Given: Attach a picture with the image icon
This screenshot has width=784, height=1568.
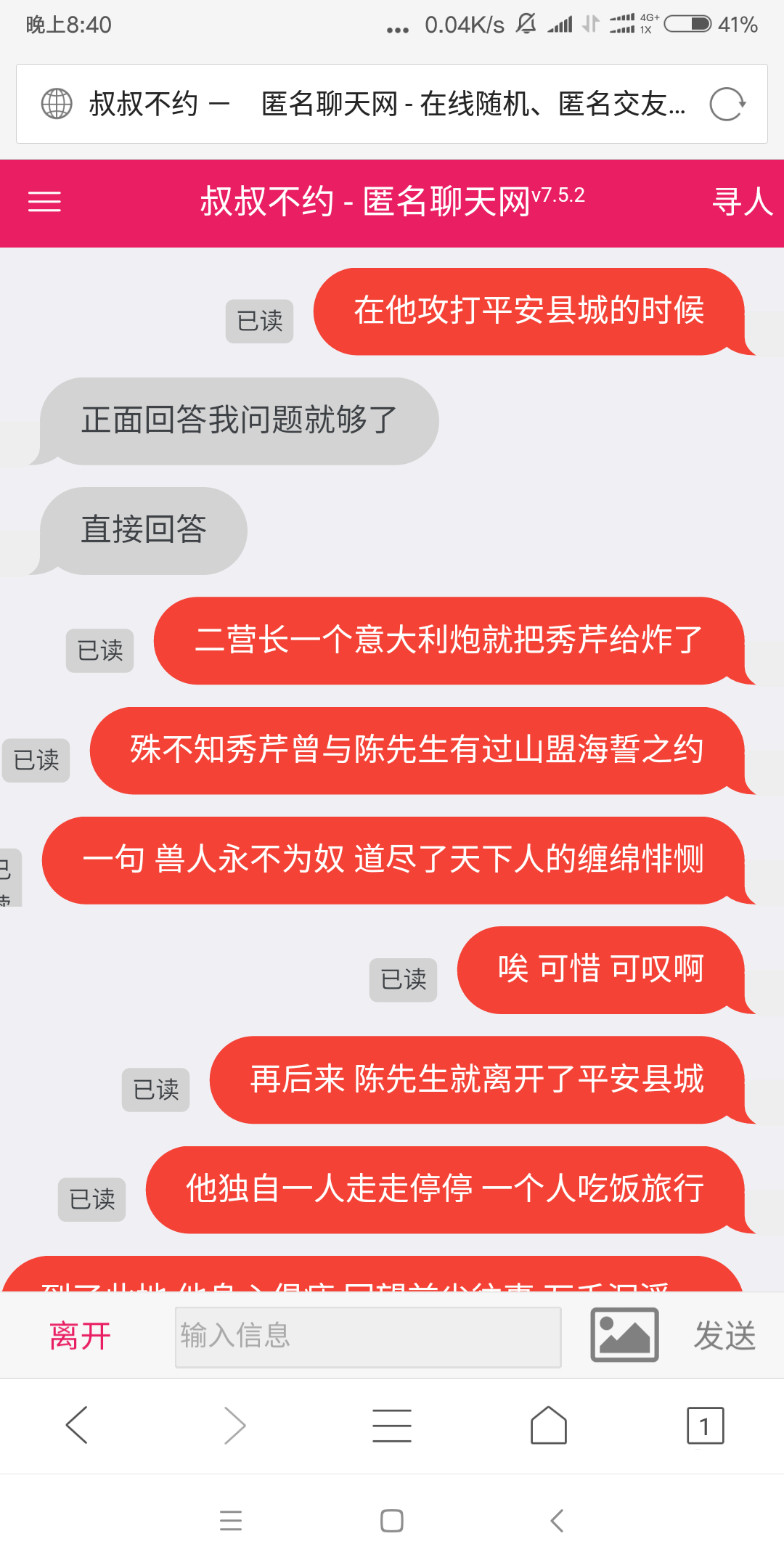Looking at the screenshot, I should (624, 1335).
